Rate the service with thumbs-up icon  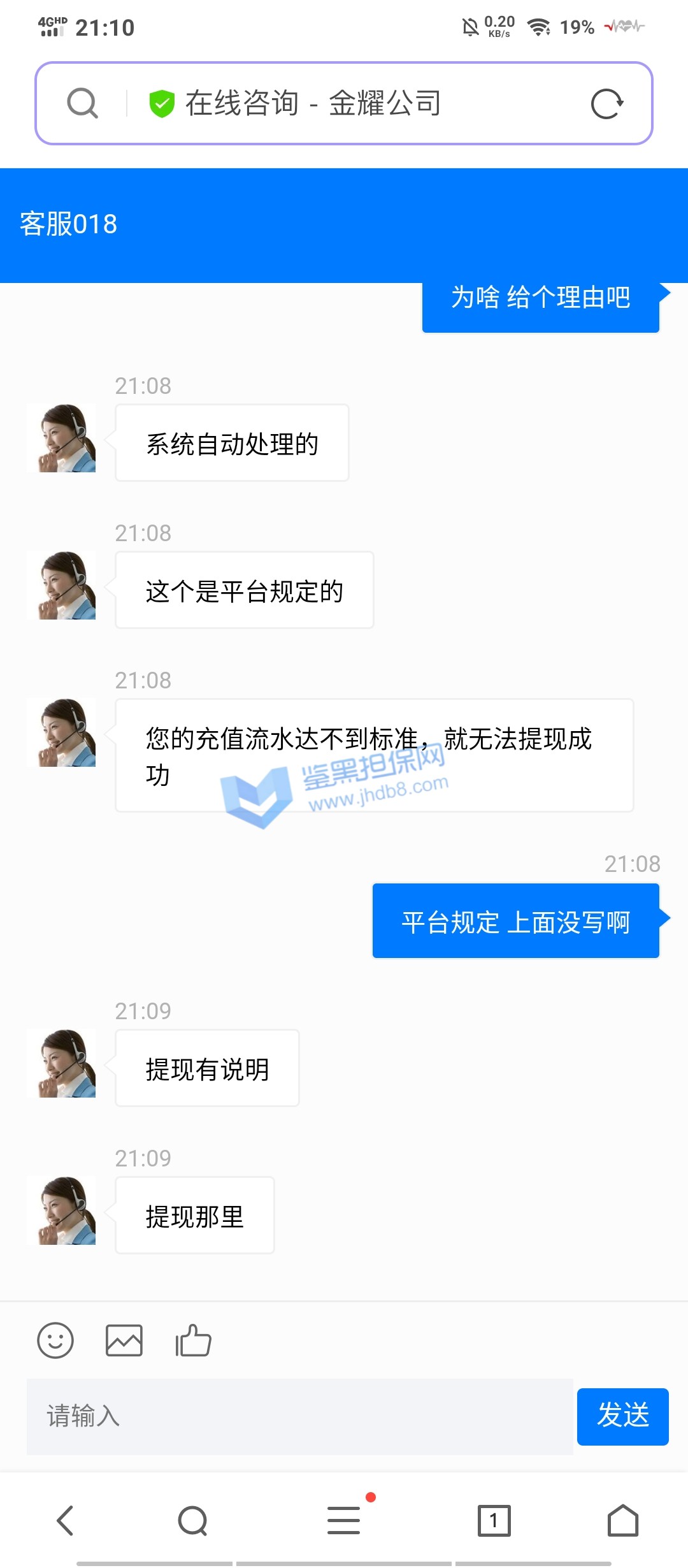pyautogui.click(x=193, y=1340)
